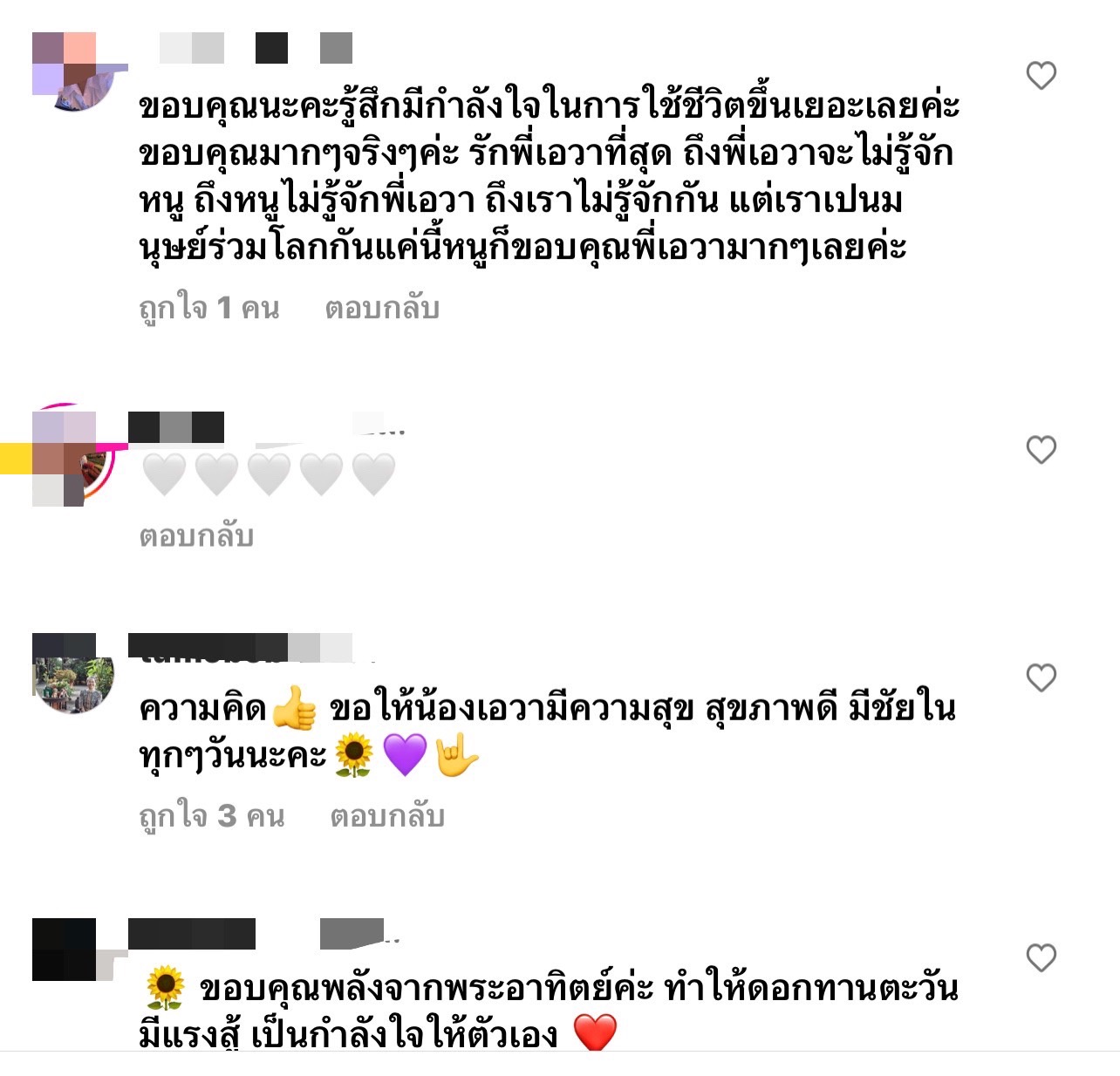Like the comment wishing น้องเอวา happiness

click(x=1041, y=678)
